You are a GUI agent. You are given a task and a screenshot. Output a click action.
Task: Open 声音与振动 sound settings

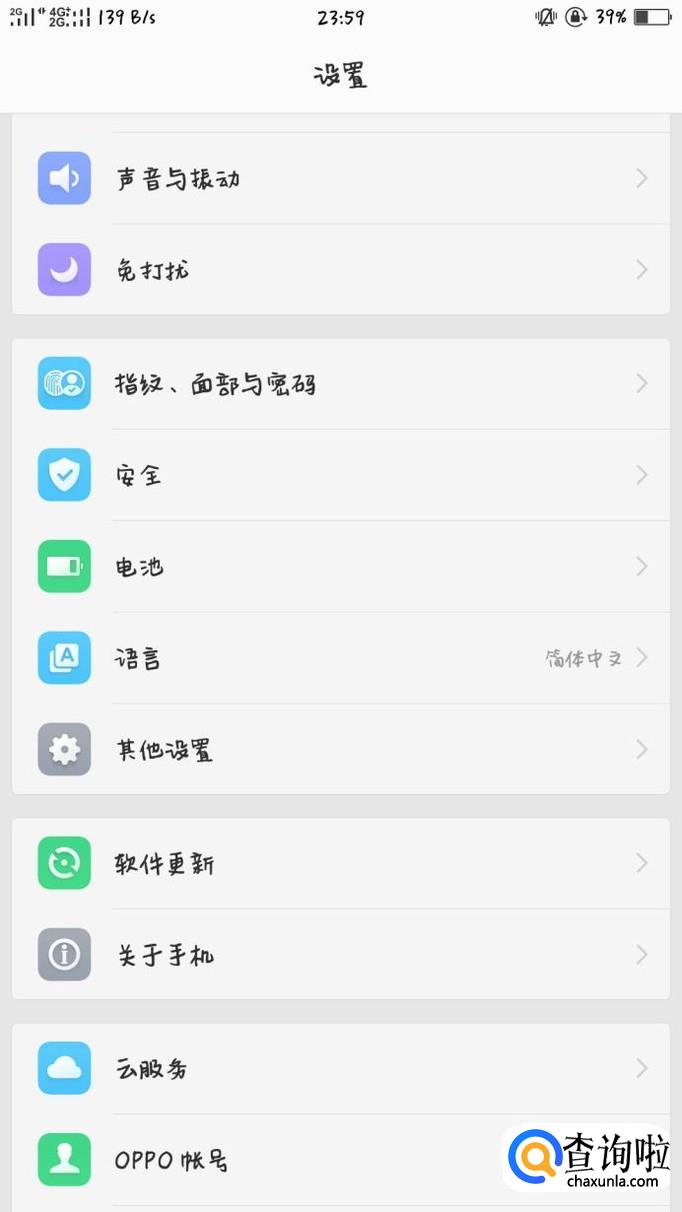pyautogui.click(x=340, y=179)
